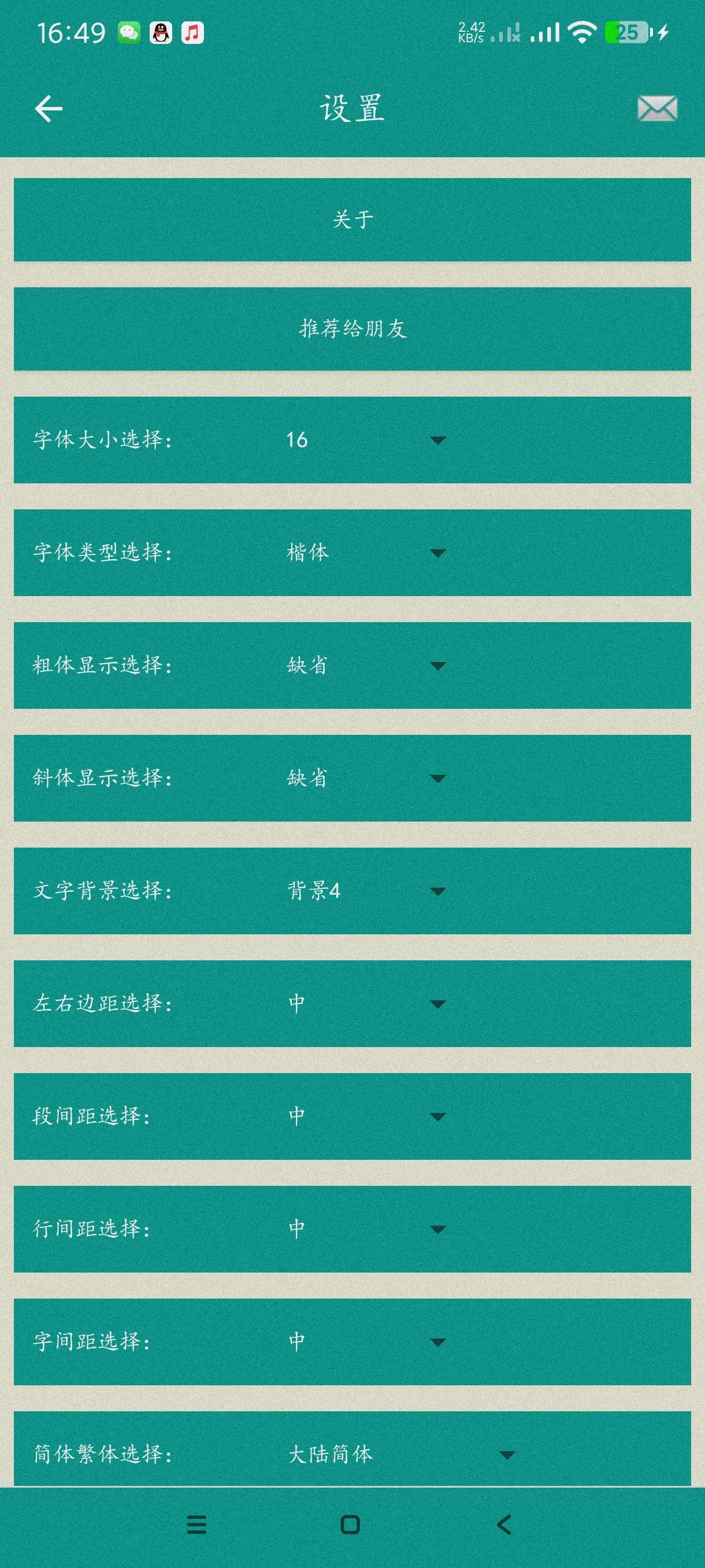The width and height of the screenshot is (705, 1568).
Task: Change 文字背景选择 (text background) from 背景4
Action: (365, 891)
